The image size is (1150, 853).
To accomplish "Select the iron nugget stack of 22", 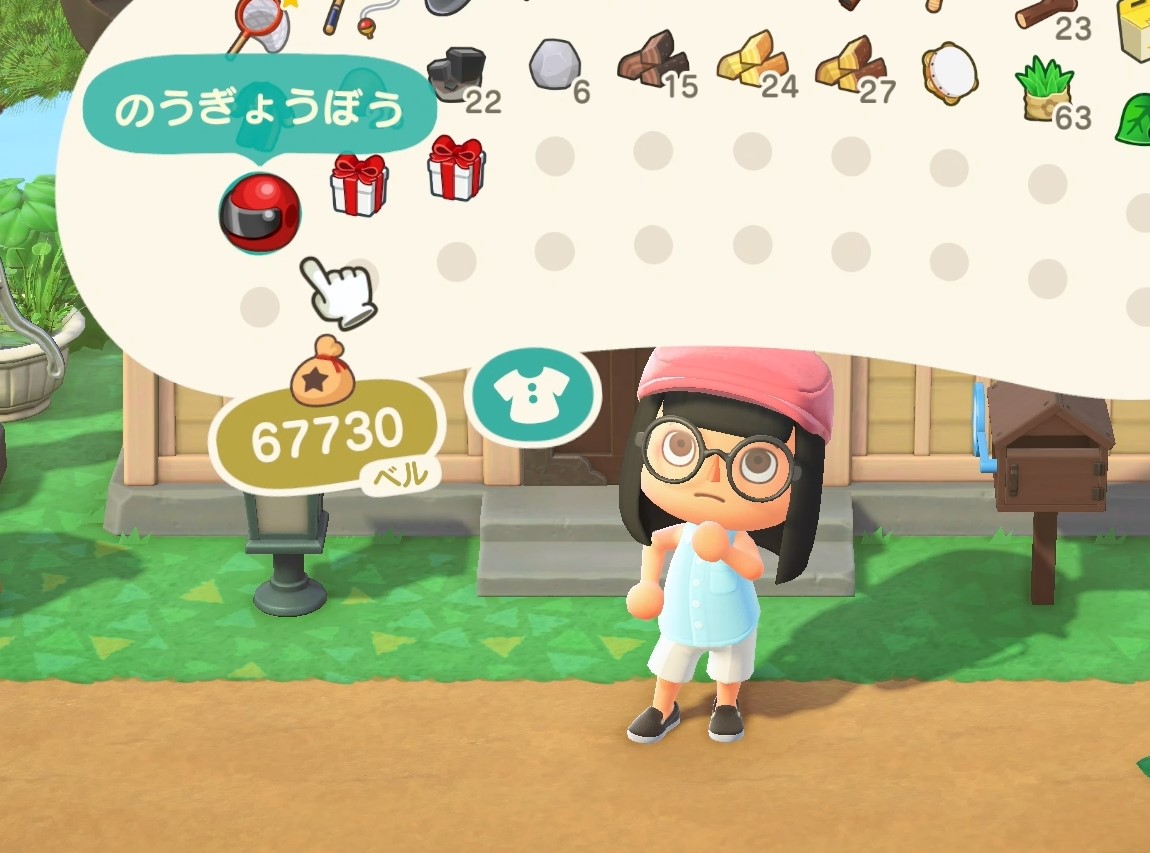I will [456, 73].
